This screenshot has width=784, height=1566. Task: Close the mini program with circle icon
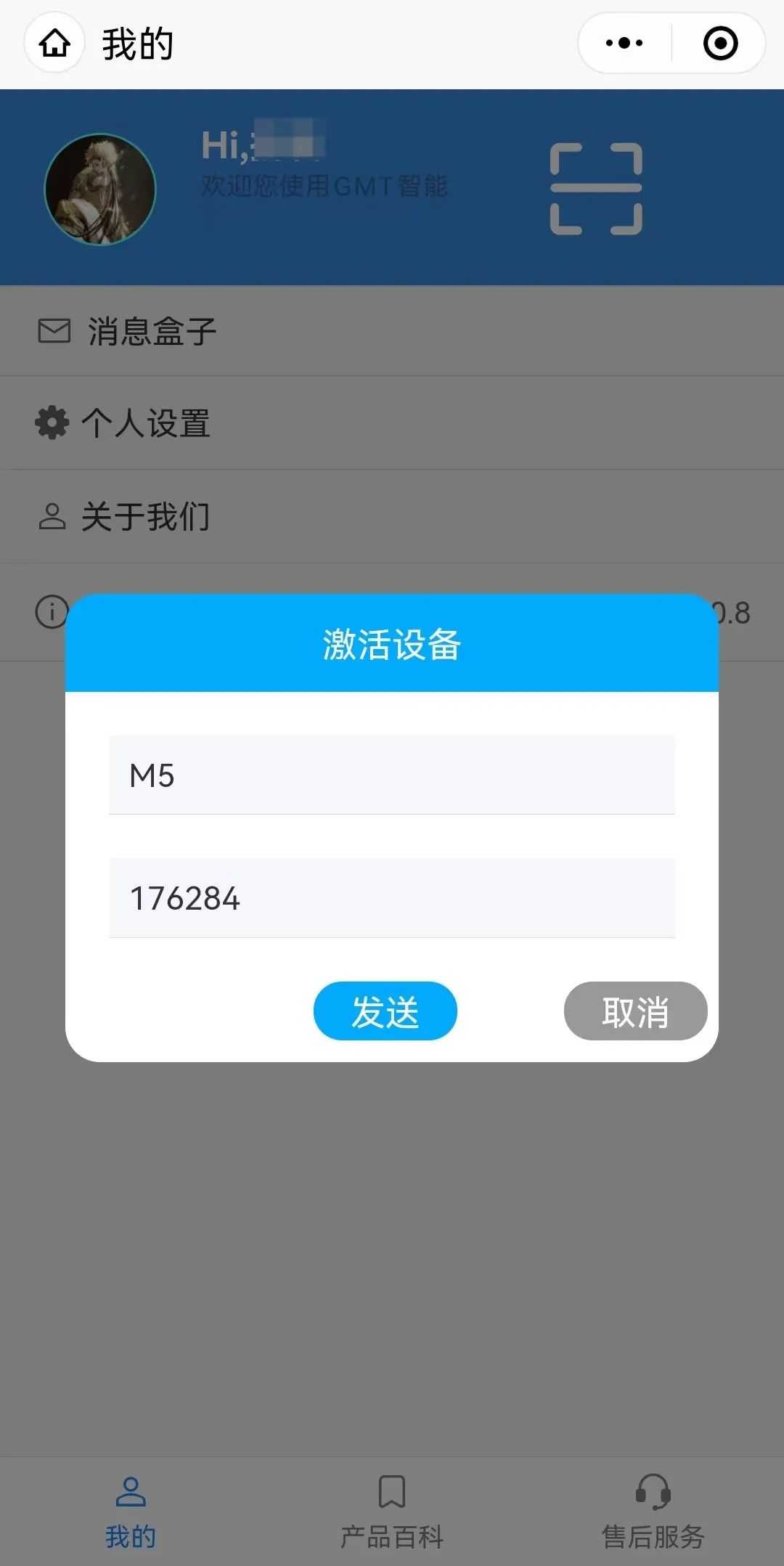click(720, 43)
